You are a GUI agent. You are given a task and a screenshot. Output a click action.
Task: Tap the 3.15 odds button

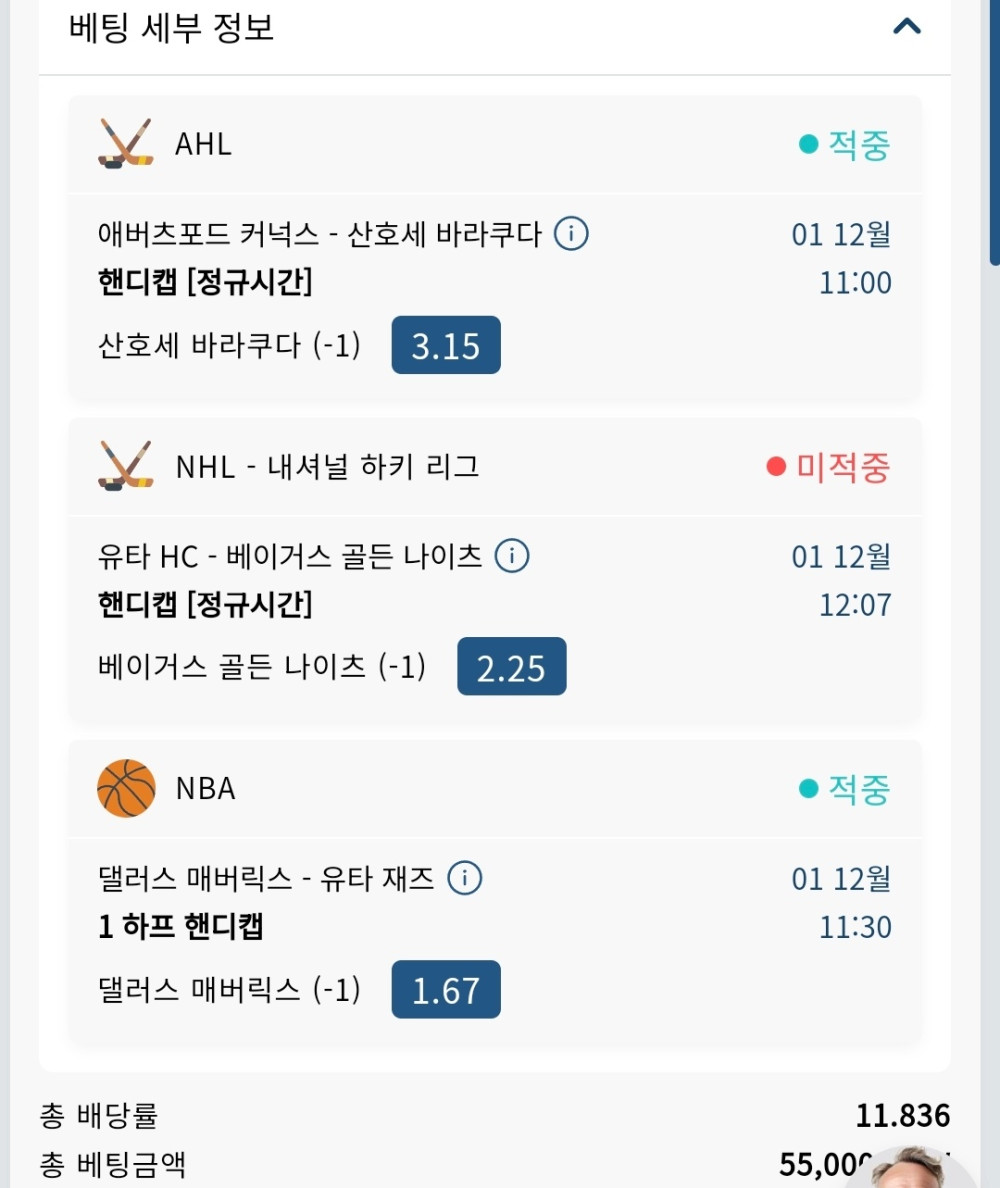(x=446, y=346)
